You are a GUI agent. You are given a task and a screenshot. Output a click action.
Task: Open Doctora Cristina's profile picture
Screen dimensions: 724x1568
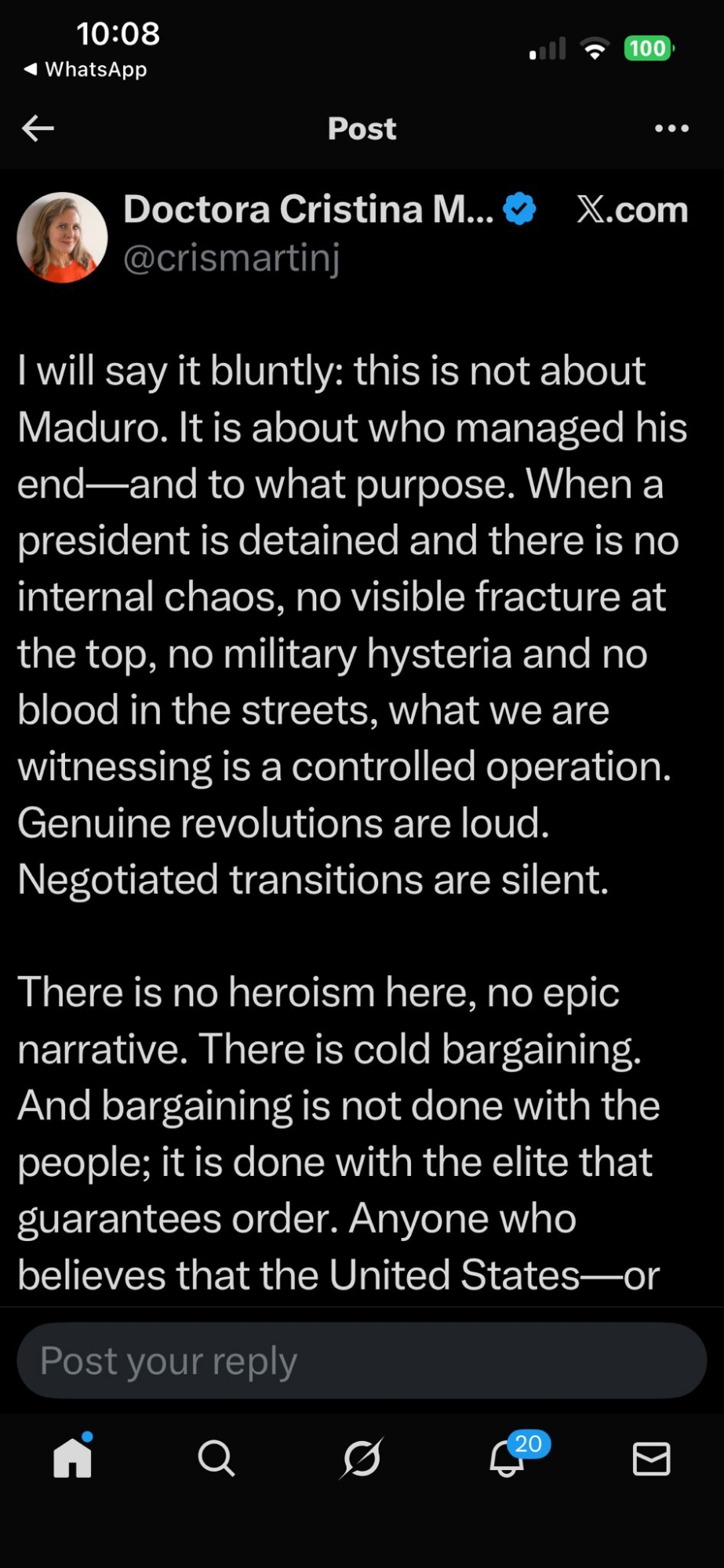coord(62,237)
